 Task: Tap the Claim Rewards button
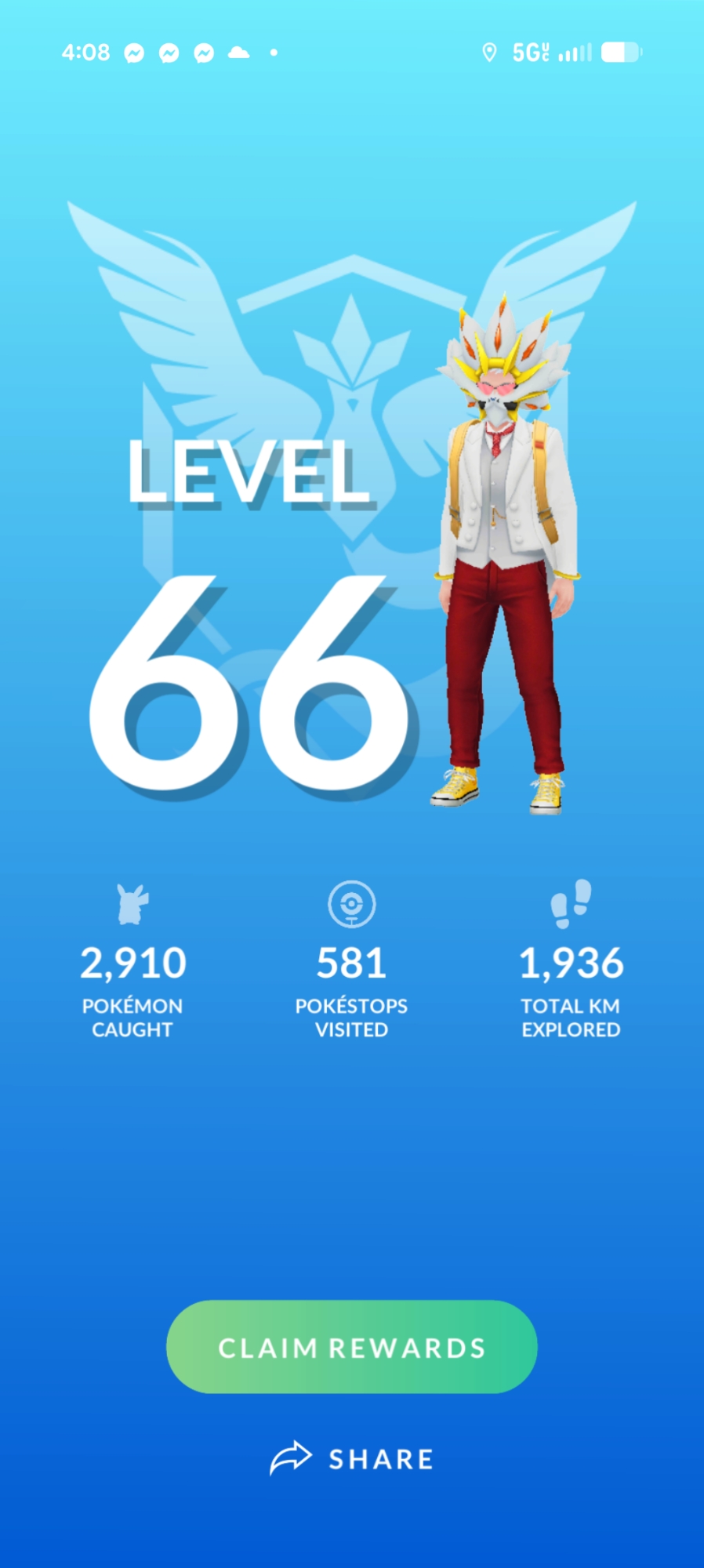[351, 1347]
